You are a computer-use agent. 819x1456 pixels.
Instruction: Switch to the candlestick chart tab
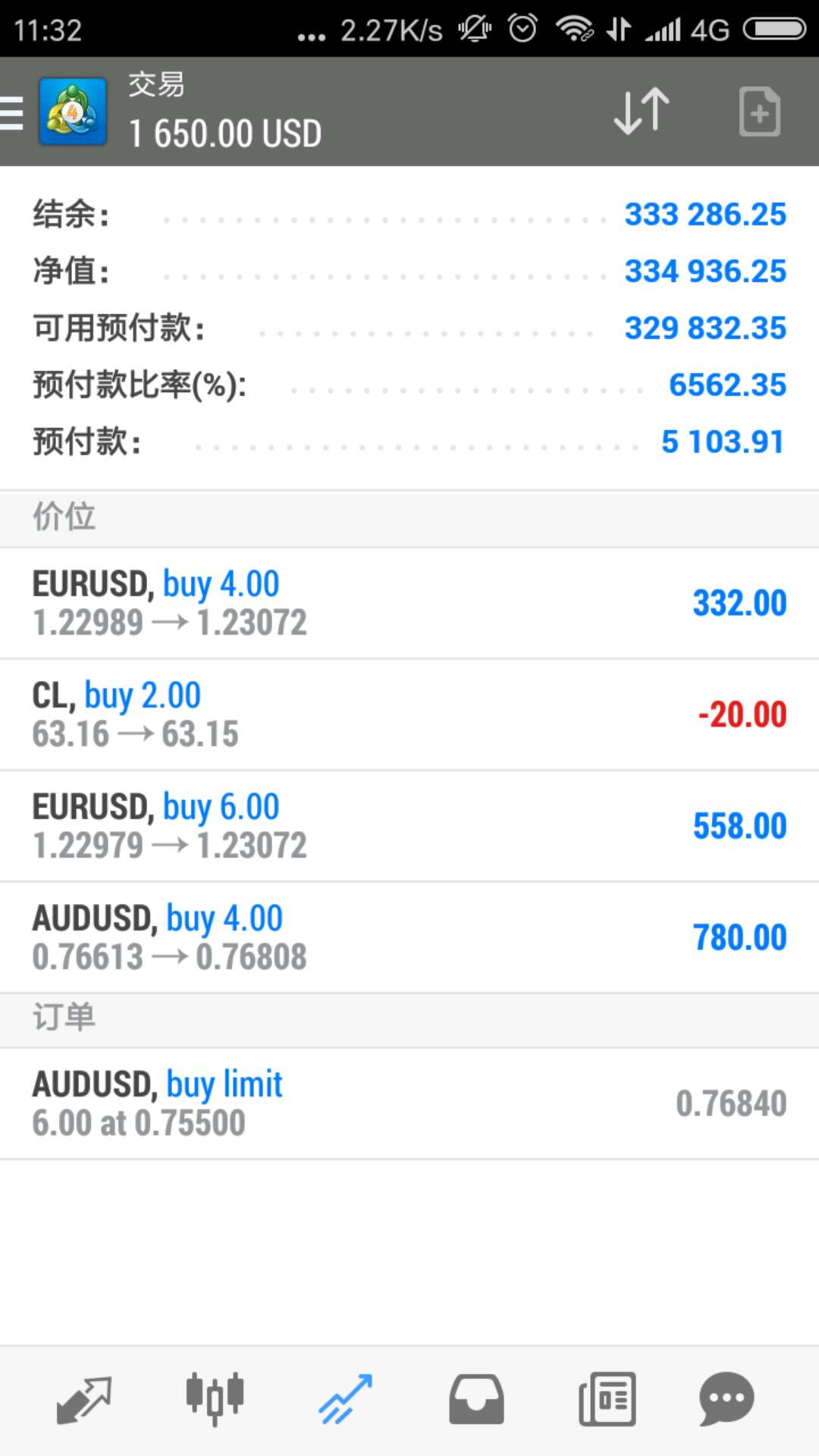tap(215, 1399)
